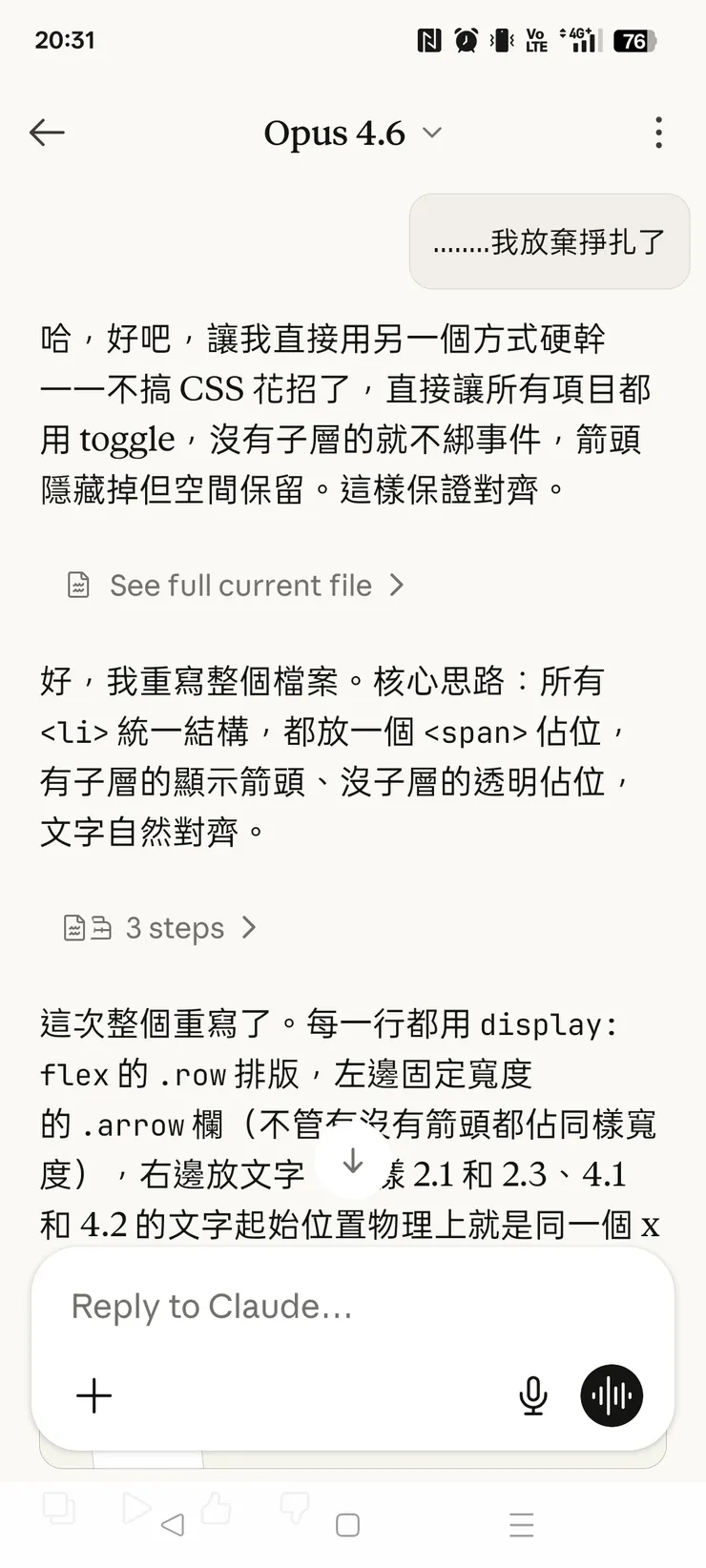Expand the 3 steps section
Image resolution: width=706 pixels, height=1568 pixels.
(176, 926)
